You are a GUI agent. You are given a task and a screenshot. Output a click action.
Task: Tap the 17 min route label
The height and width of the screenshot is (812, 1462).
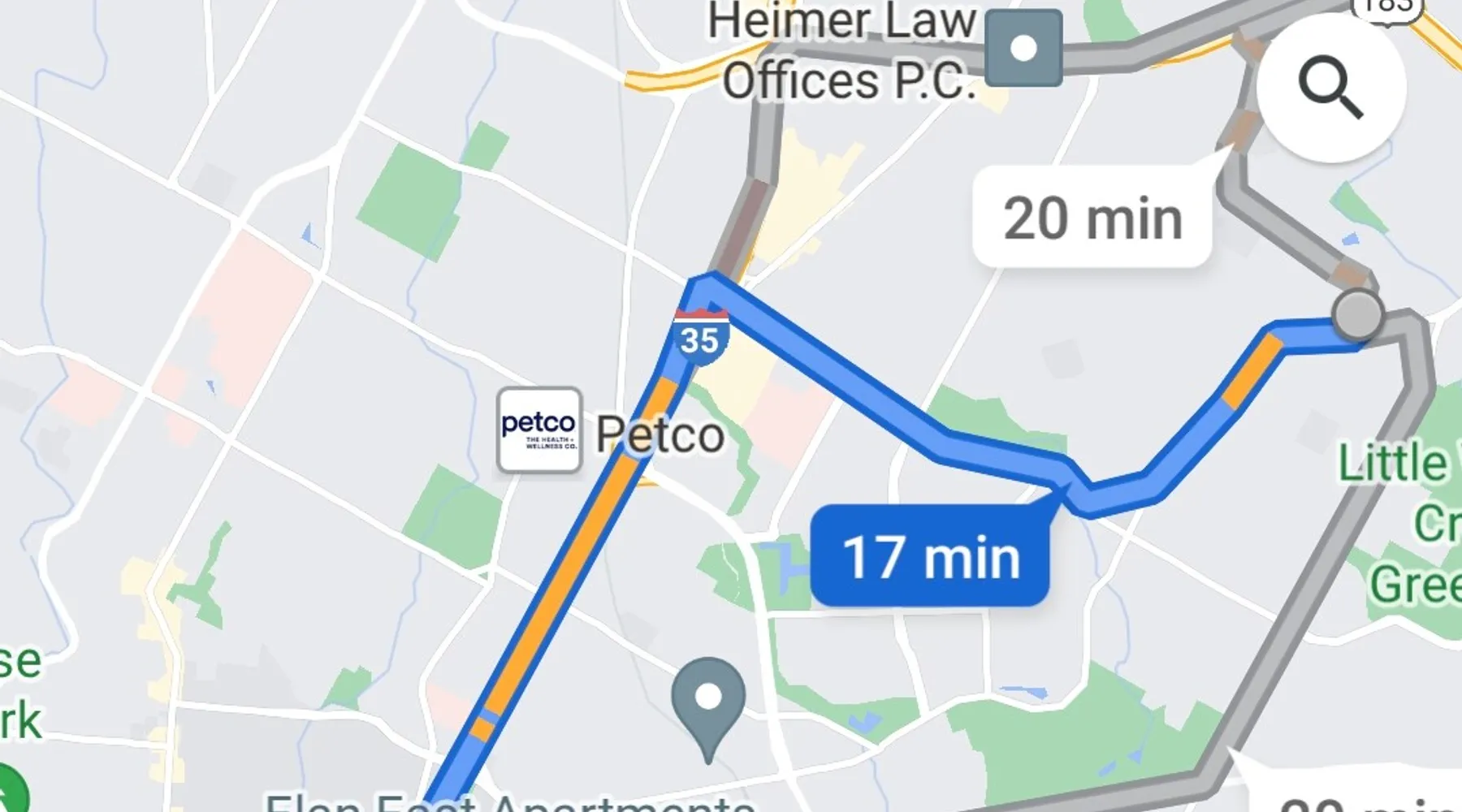[931, 557]
